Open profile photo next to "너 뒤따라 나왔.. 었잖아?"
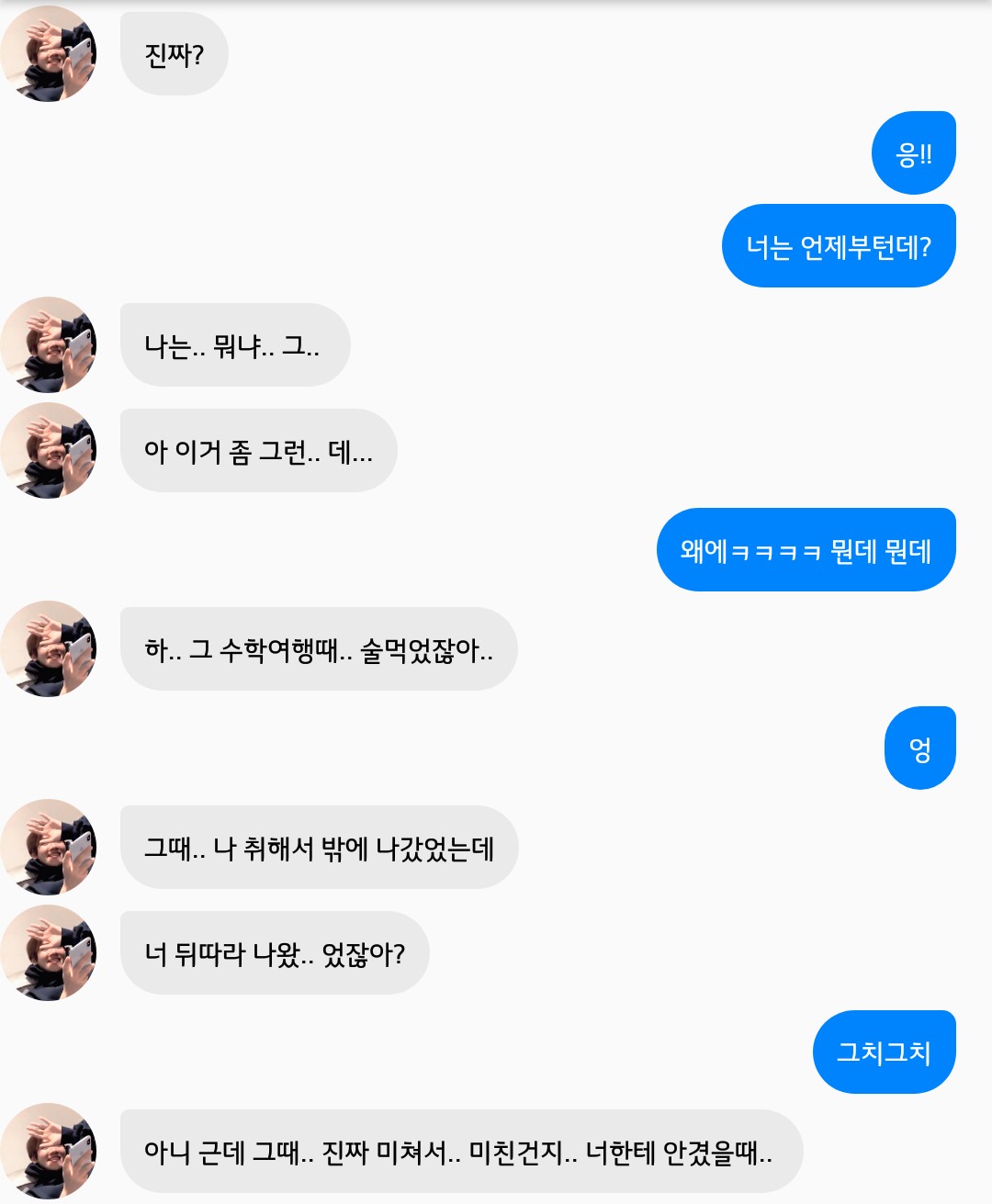The width and height of the screenshot is (992, 1204). point(49,952)
